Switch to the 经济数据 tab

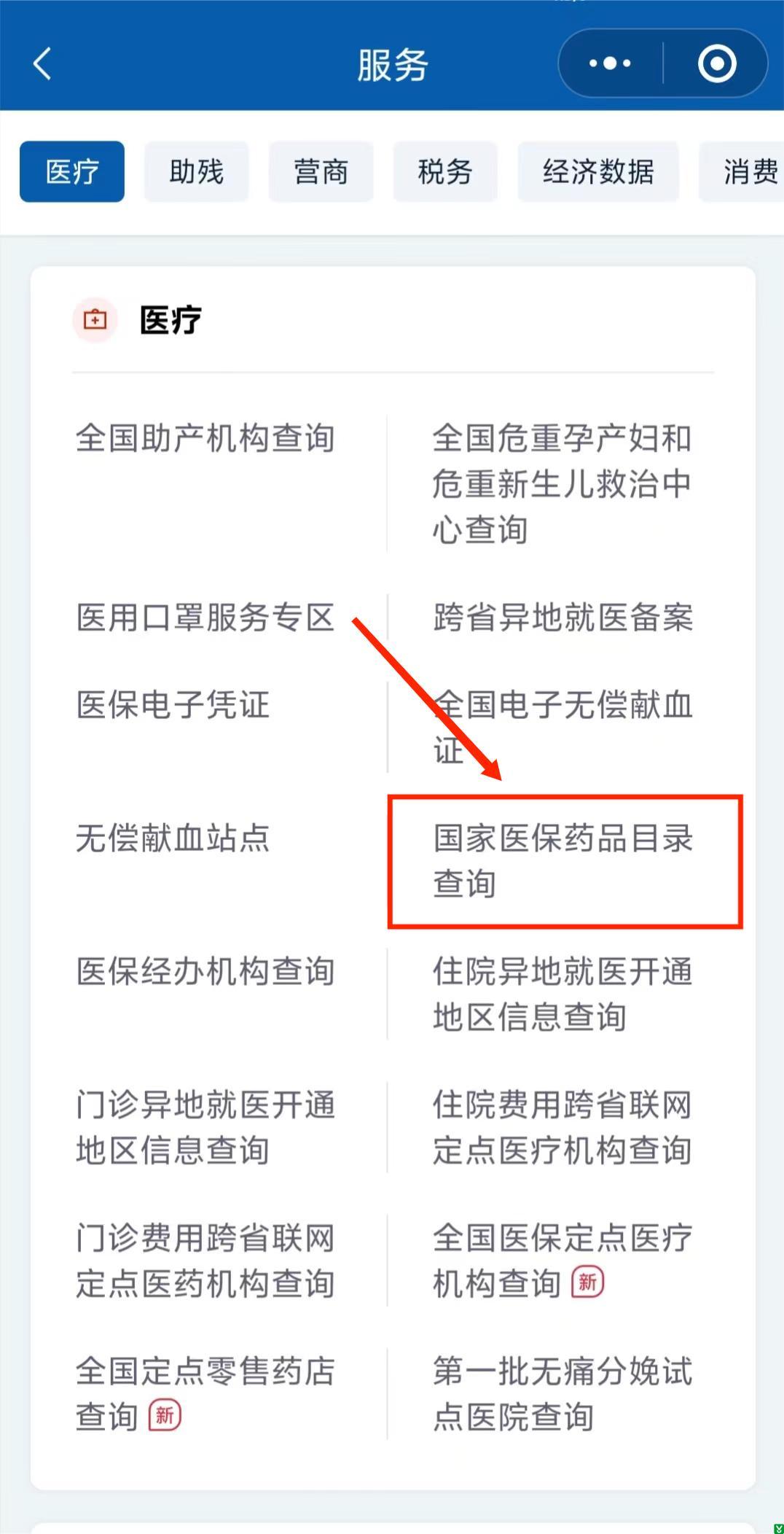click(597, 172)
